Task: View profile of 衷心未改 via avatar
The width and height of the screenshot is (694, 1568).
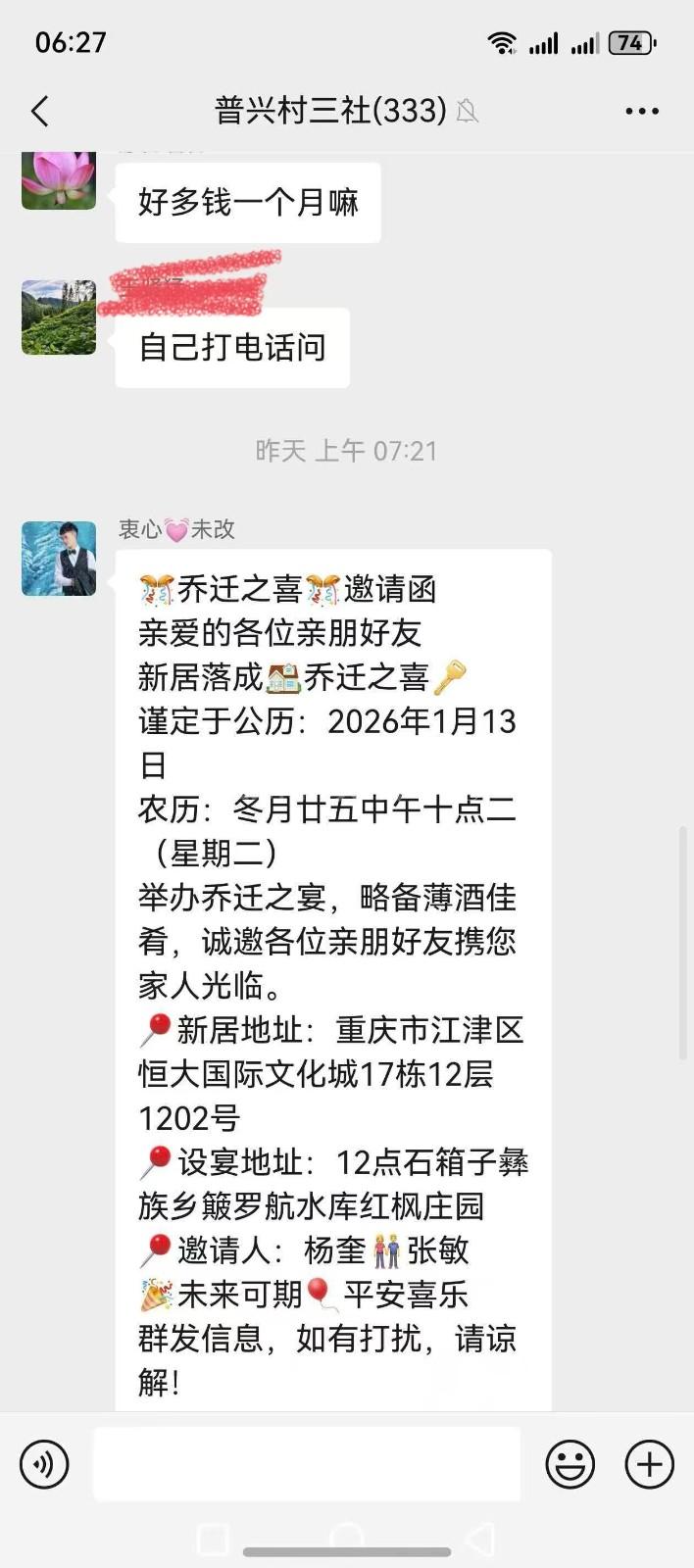Action: tap(59, 559)
